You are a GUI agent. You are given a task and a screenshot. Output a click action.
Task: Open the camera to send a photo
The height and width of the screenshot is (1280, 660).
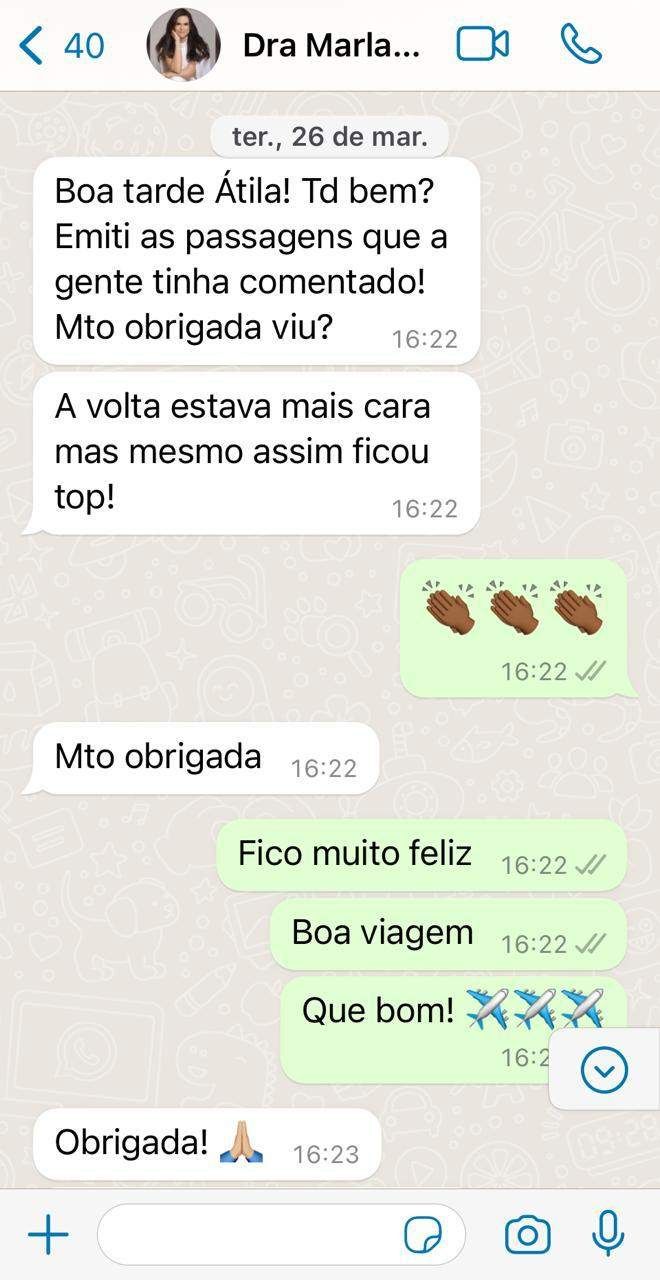[527, 1236]
